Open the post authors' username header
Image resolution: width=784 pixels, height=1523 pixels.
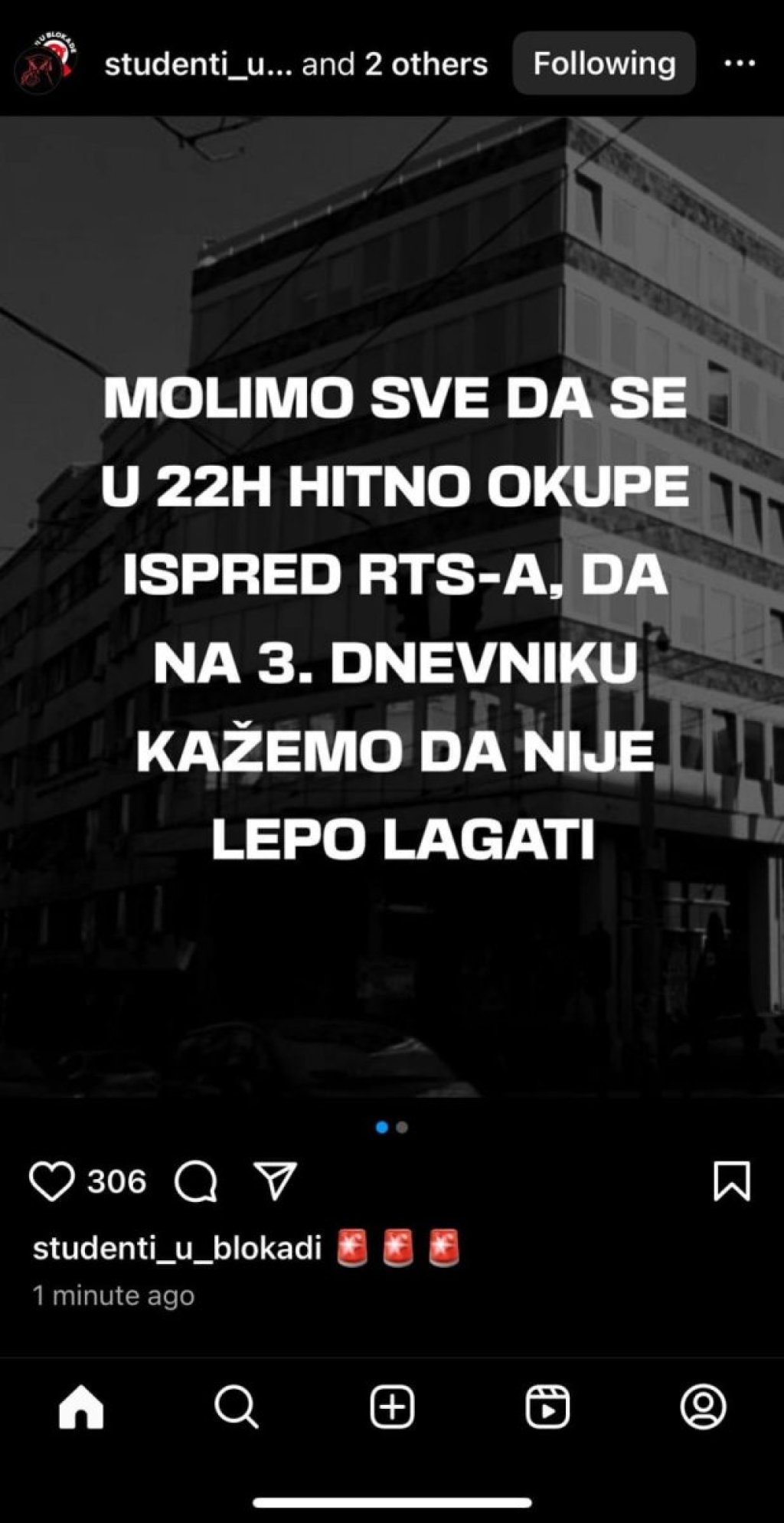[295, 64]
